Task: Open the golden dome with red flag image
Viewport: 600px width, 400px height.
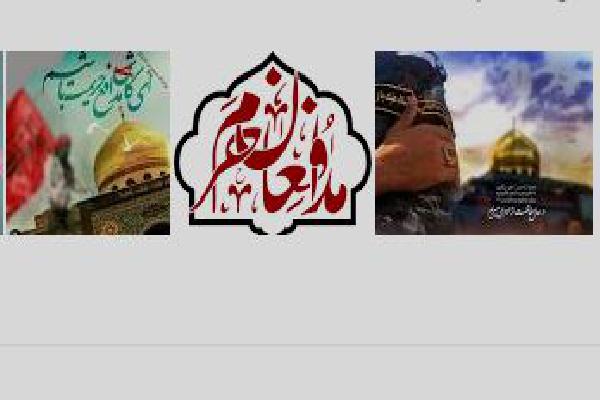Action: [x=88, y=143]
